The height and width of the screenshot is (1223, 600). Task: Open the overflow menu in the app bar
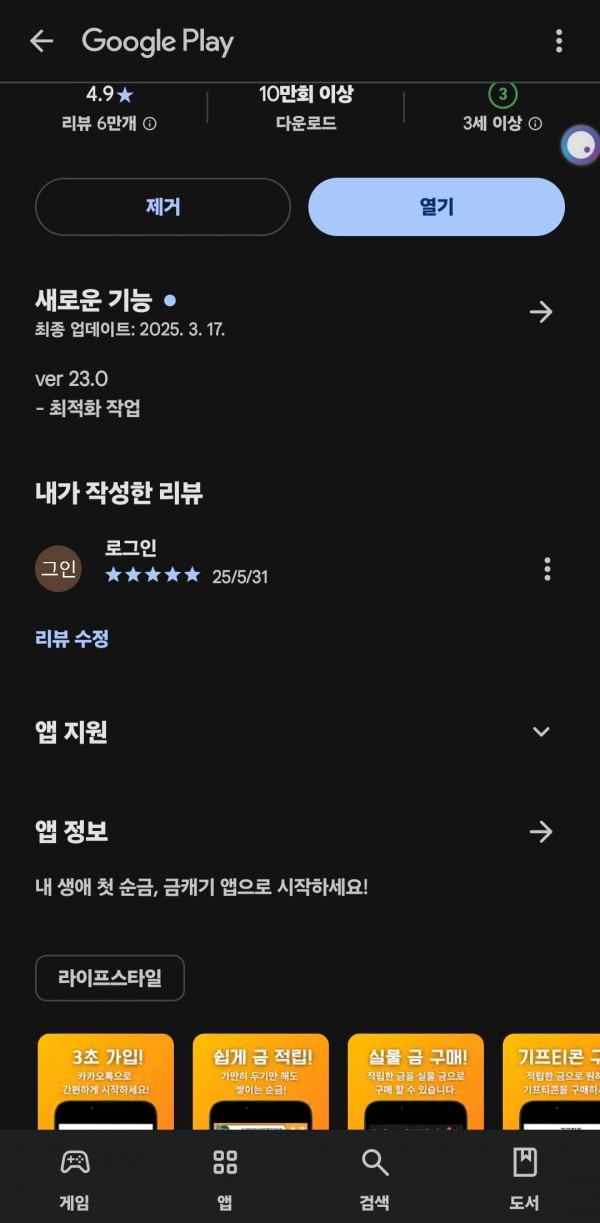tap(559, 41)
